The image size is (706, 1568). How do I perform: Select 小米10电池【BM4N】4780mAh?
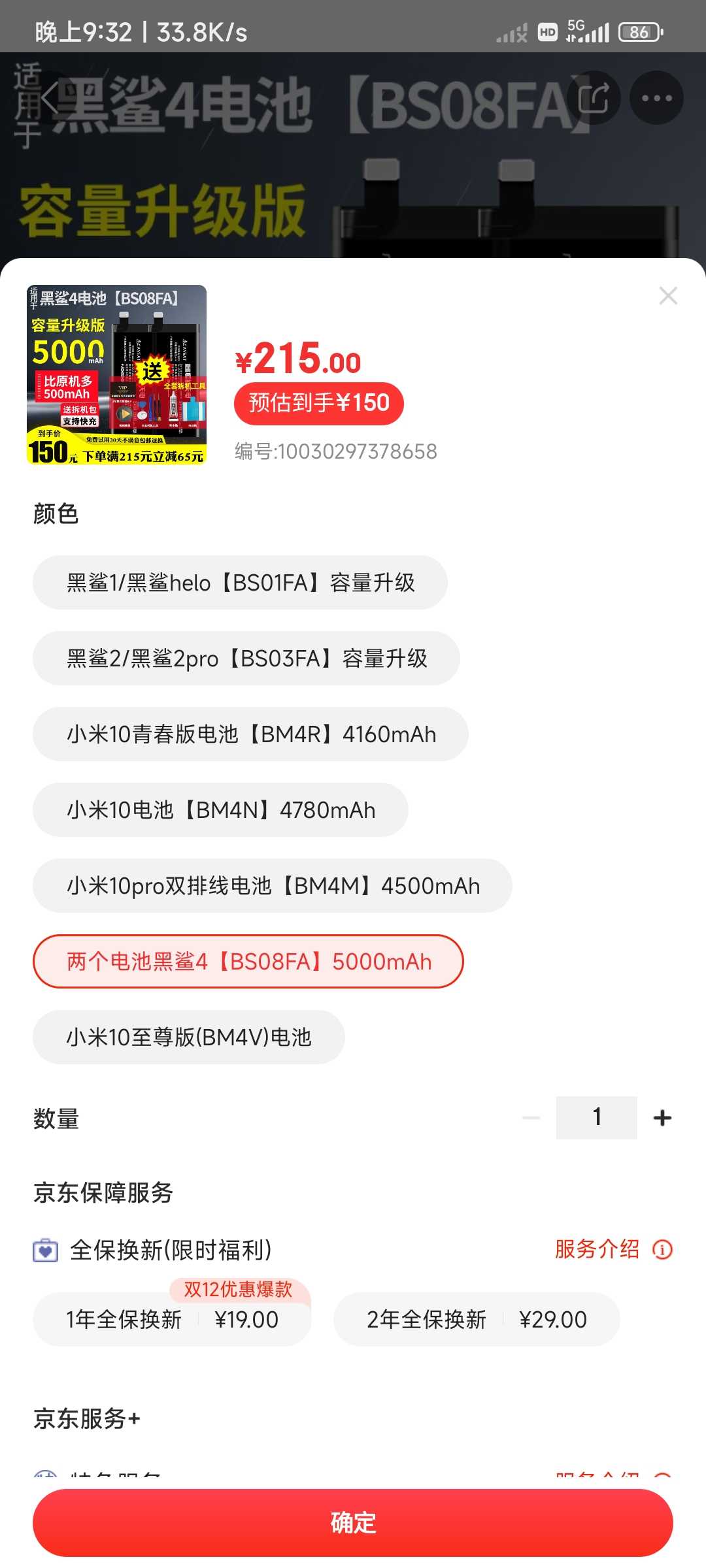(220, 810)
